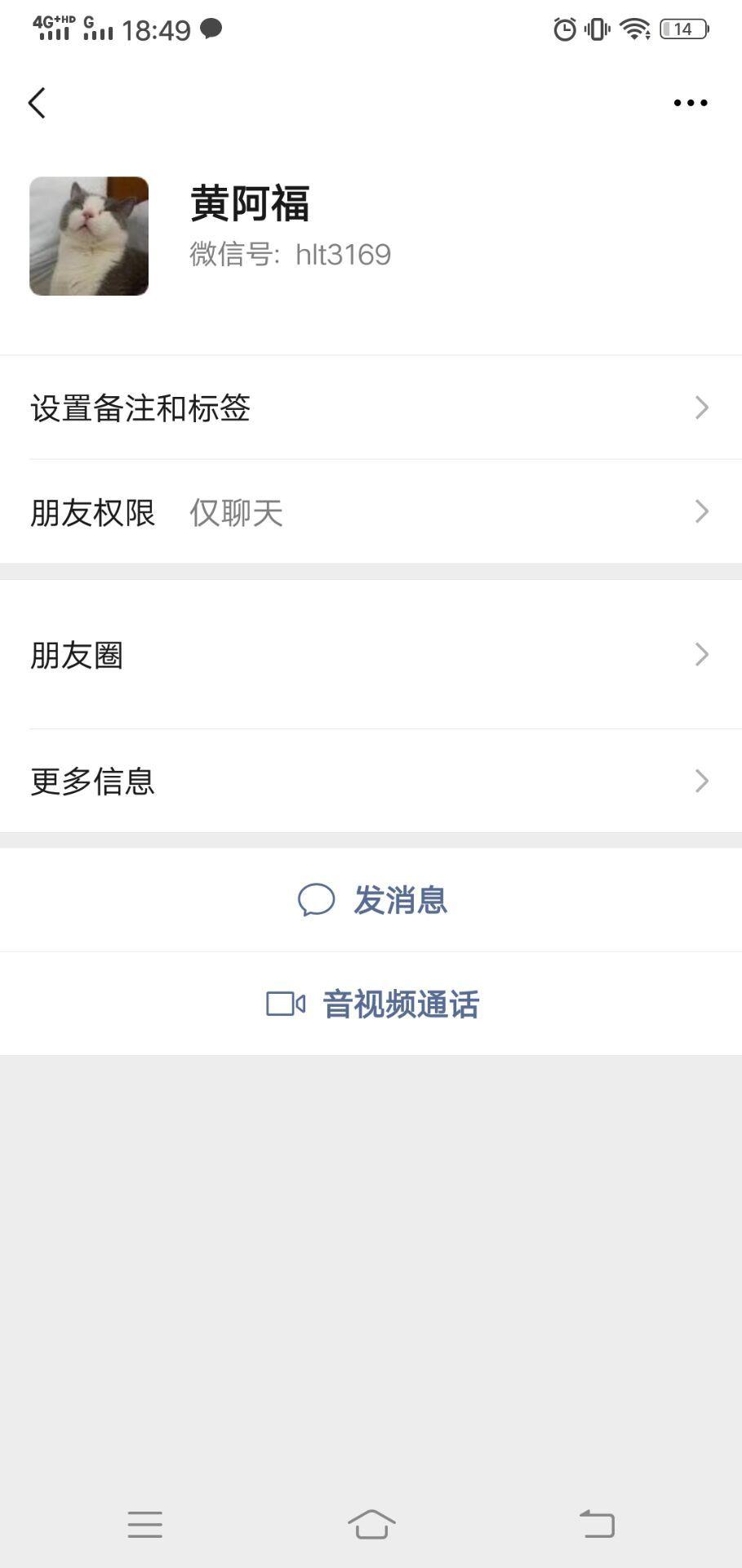Tap the system home button
The image size is (742, 1568).
371,1524
